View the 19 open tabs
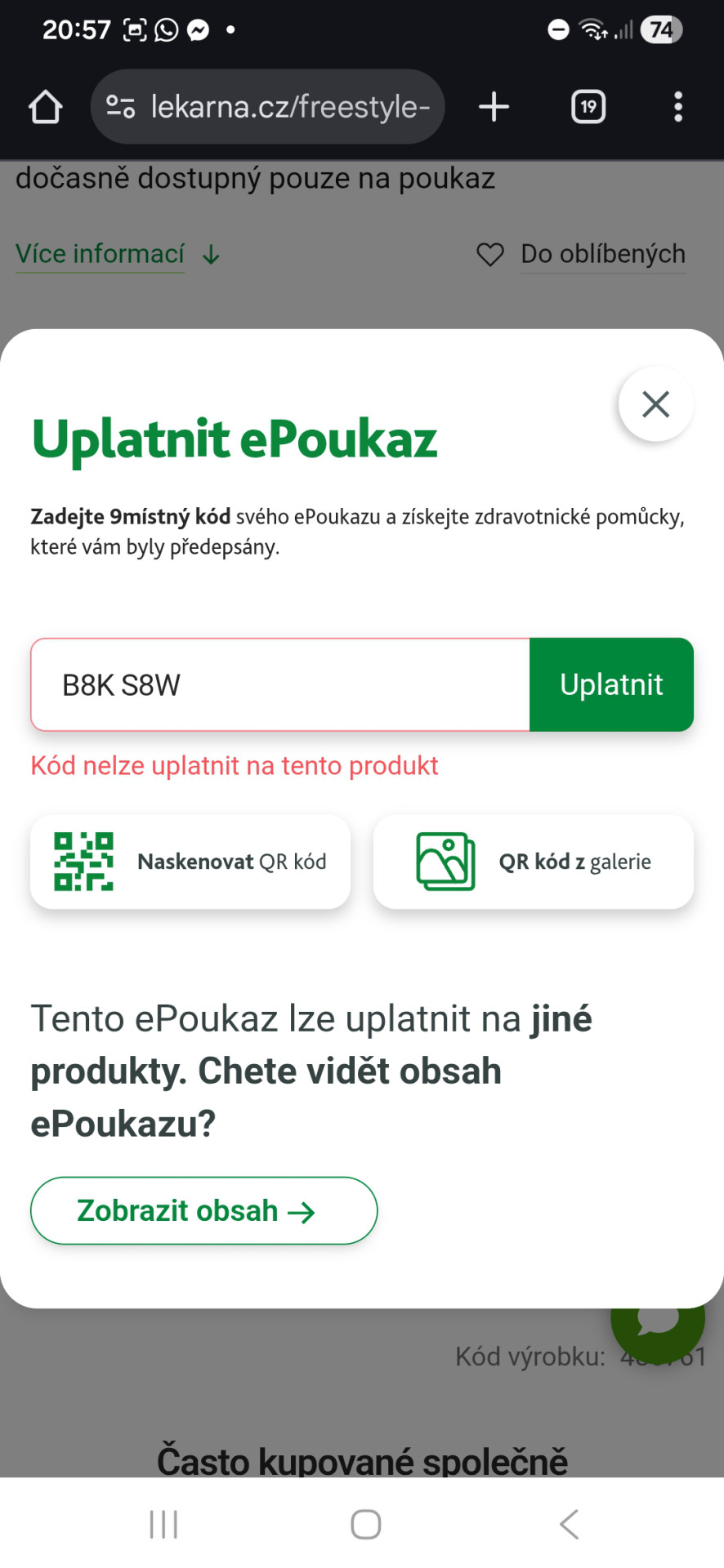The width and height of the screenshot is (724, 1568). 588,107
